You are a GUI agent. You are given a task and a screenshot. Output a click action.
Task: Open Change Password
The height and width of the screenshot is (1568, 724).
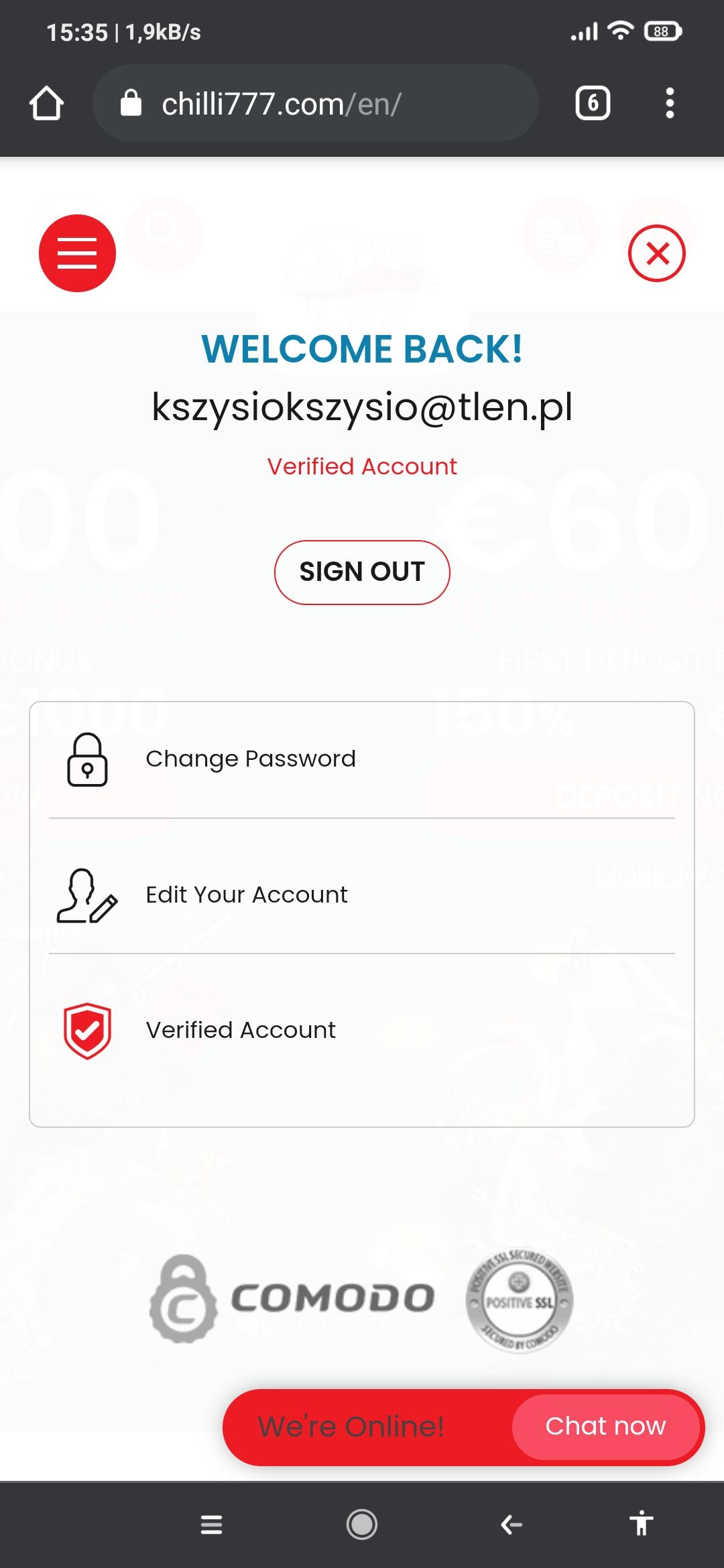click(x=250, y=759)
